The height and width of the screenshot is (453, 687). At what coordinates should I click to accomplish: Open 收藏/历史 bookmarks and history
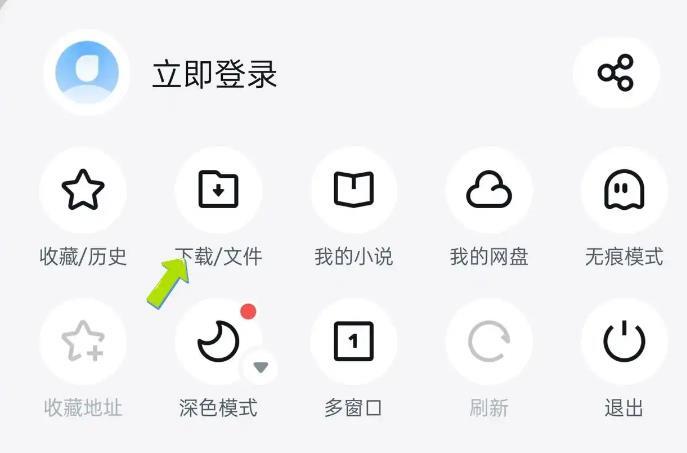tap(83, 191)
